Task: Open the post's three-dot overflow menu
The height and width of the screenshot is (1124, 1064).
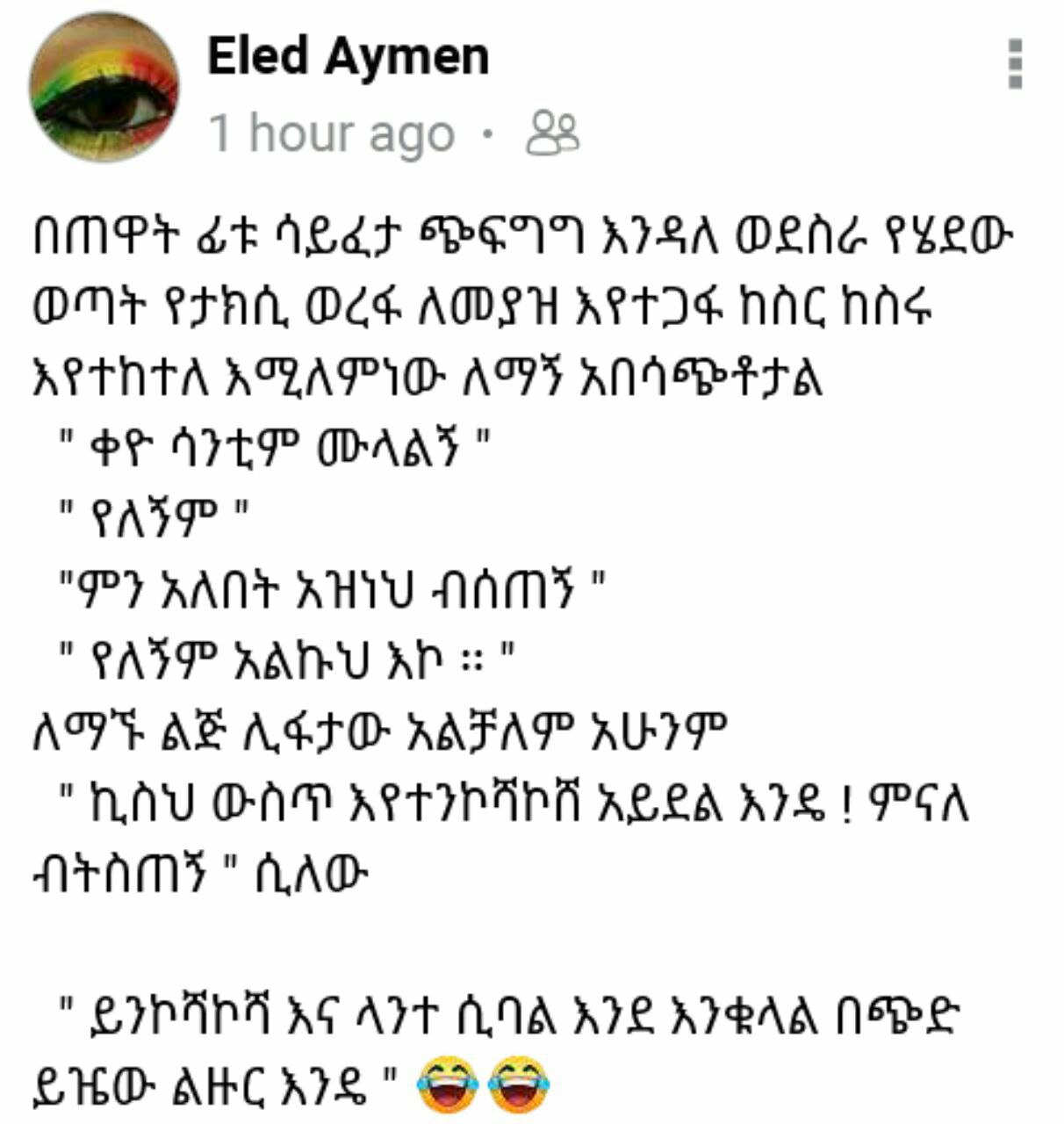Action: click(x=1015, y=64)
